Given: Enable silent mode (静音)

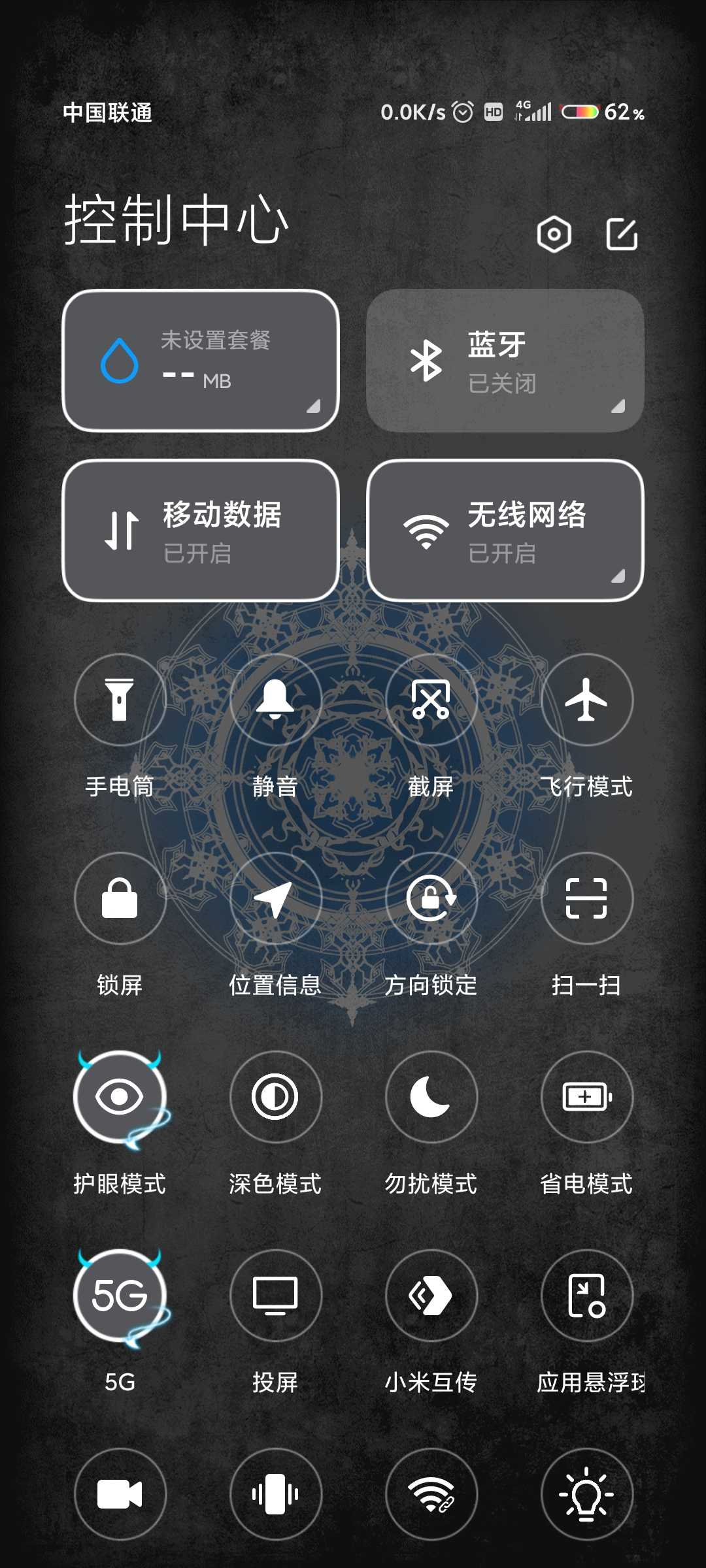Looking at the screenshot, I should pos(275,700).
